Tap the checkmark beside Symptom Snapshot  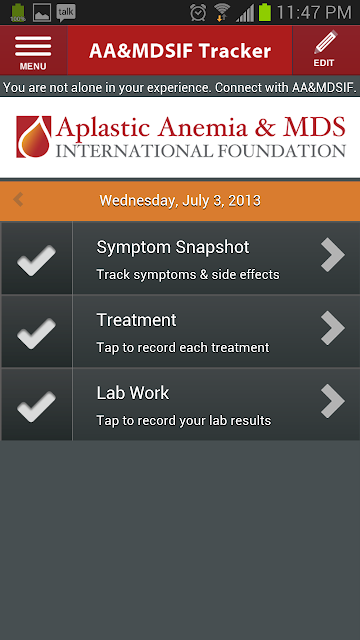click(36, 259)
